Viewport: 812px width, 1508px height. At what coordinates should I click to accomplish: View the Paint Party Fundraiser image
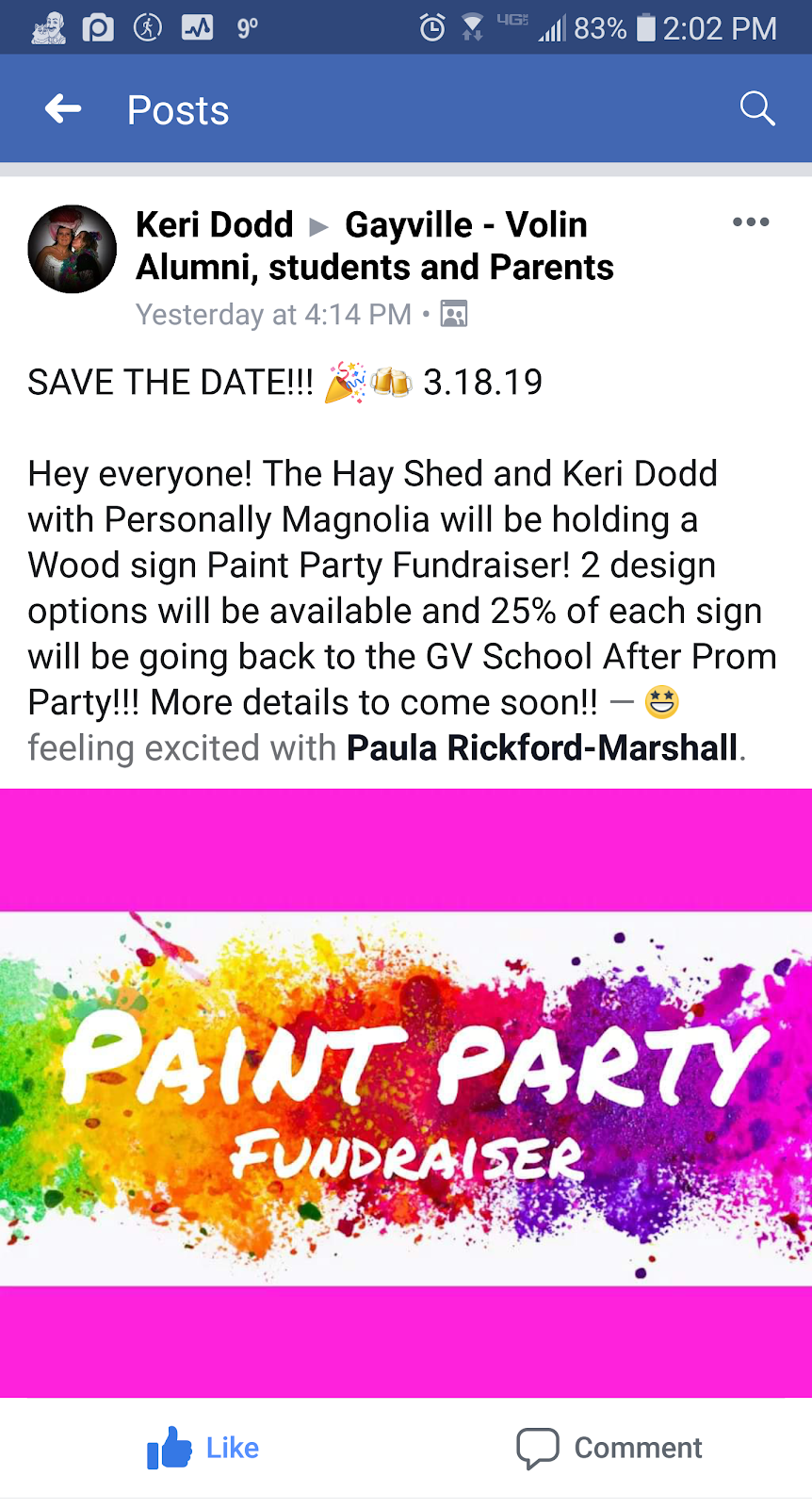point(406,1093)
